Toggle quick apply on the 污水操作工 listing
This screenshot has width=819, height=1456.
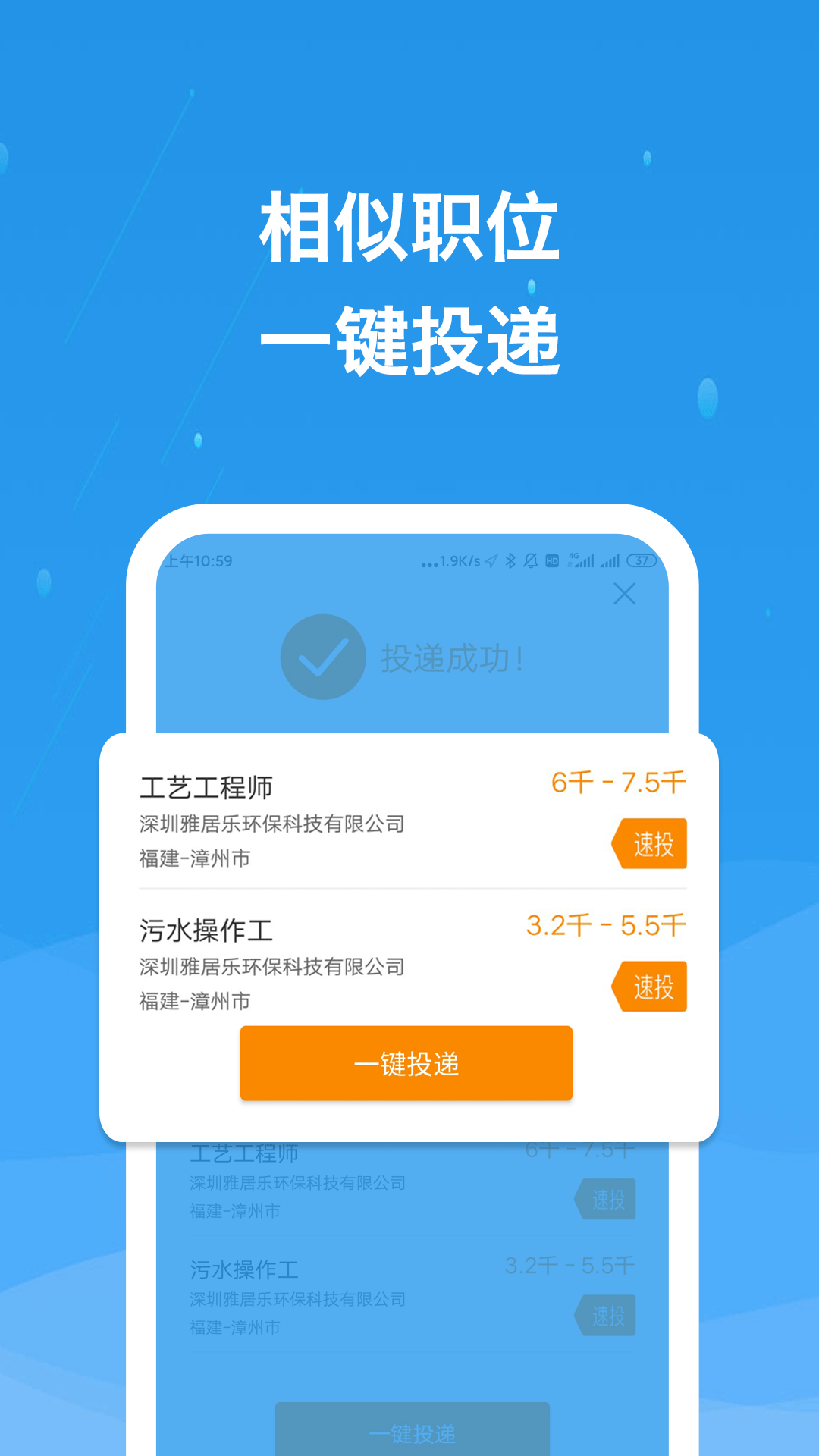(x=650, y=985)
